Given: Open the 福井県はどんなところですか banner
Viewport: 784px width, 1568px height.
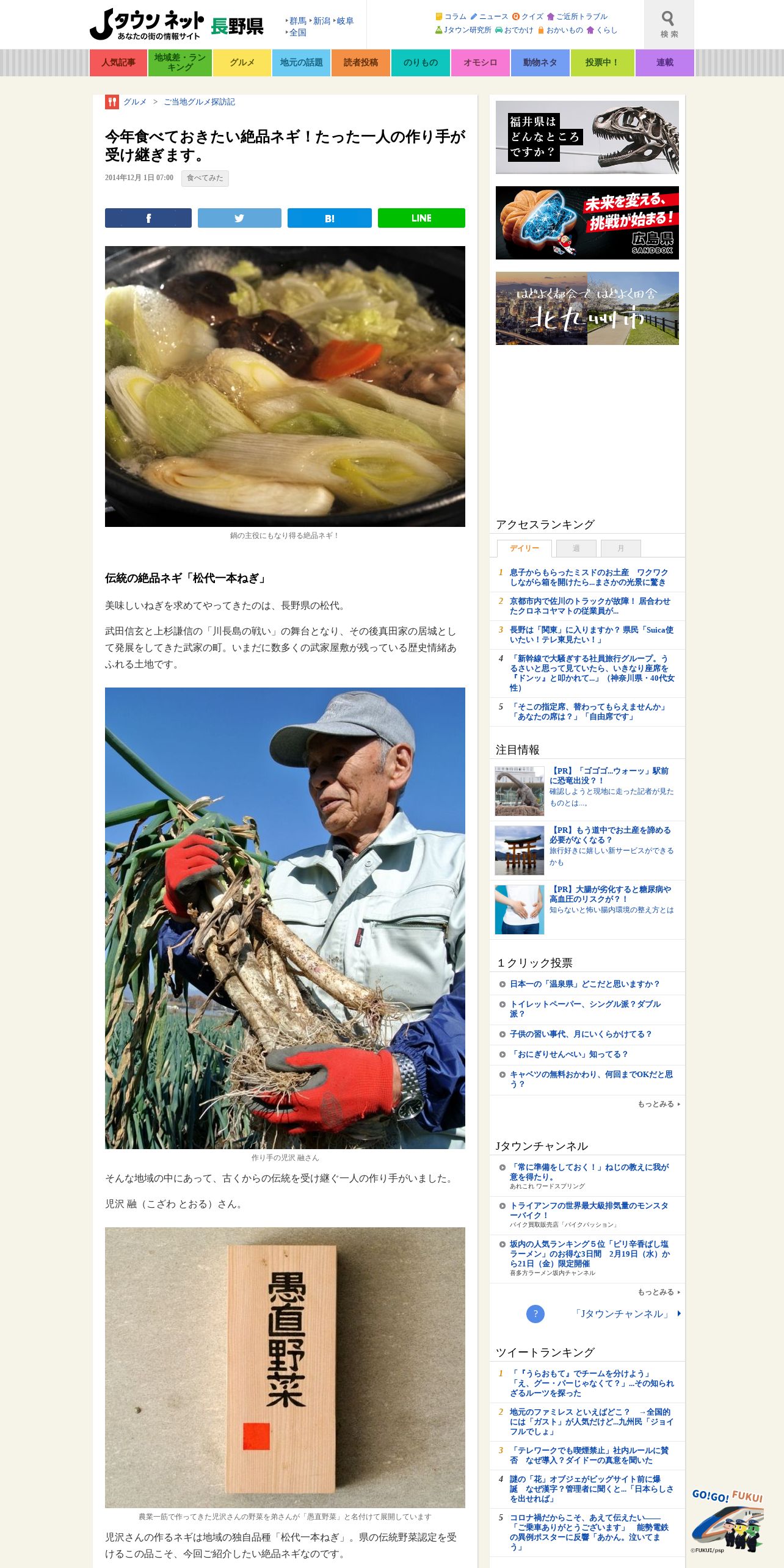Looking at the screenshot, I should tap(587, 137).
